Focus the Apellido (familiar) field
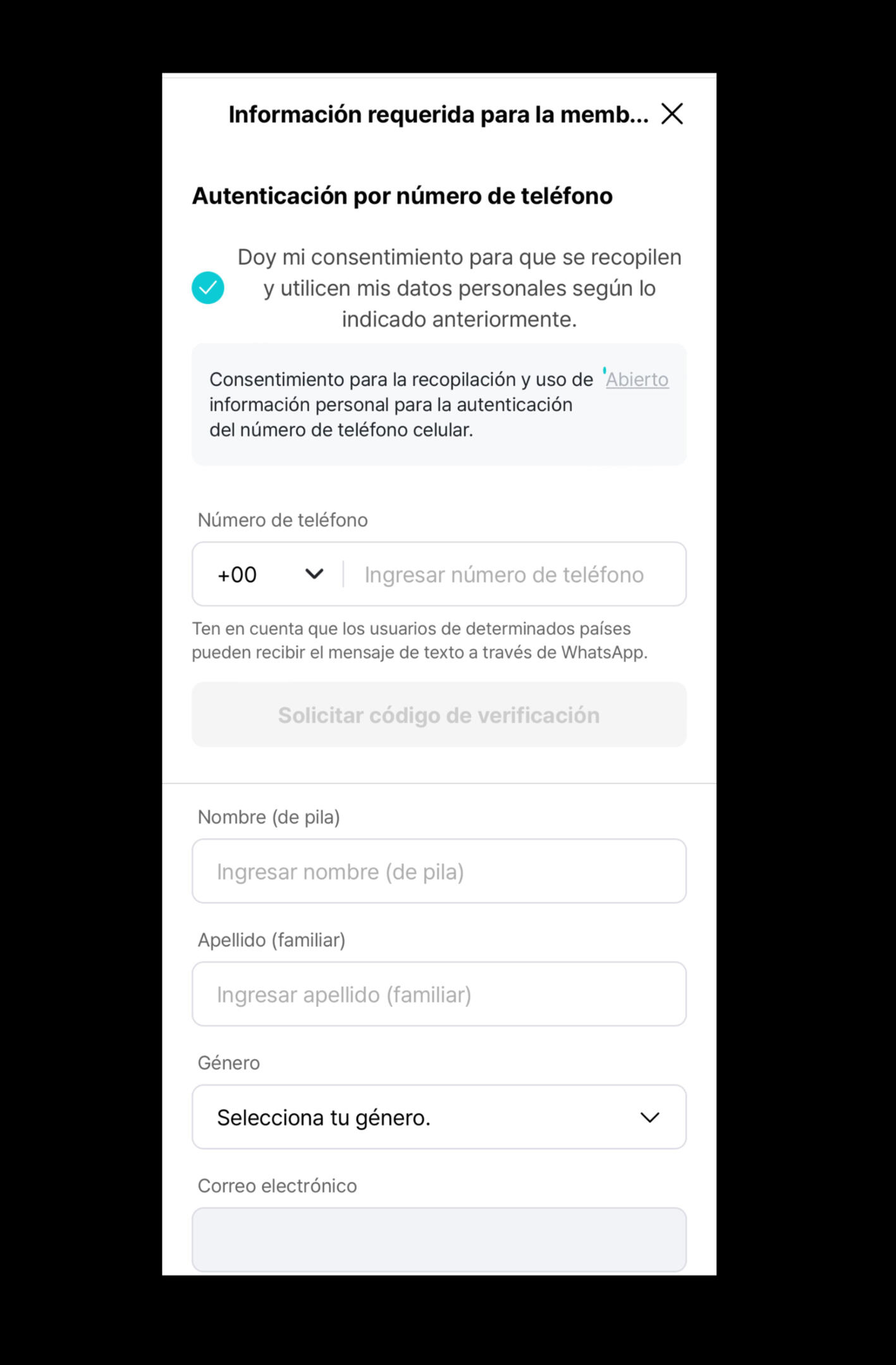 click(439, 994)
